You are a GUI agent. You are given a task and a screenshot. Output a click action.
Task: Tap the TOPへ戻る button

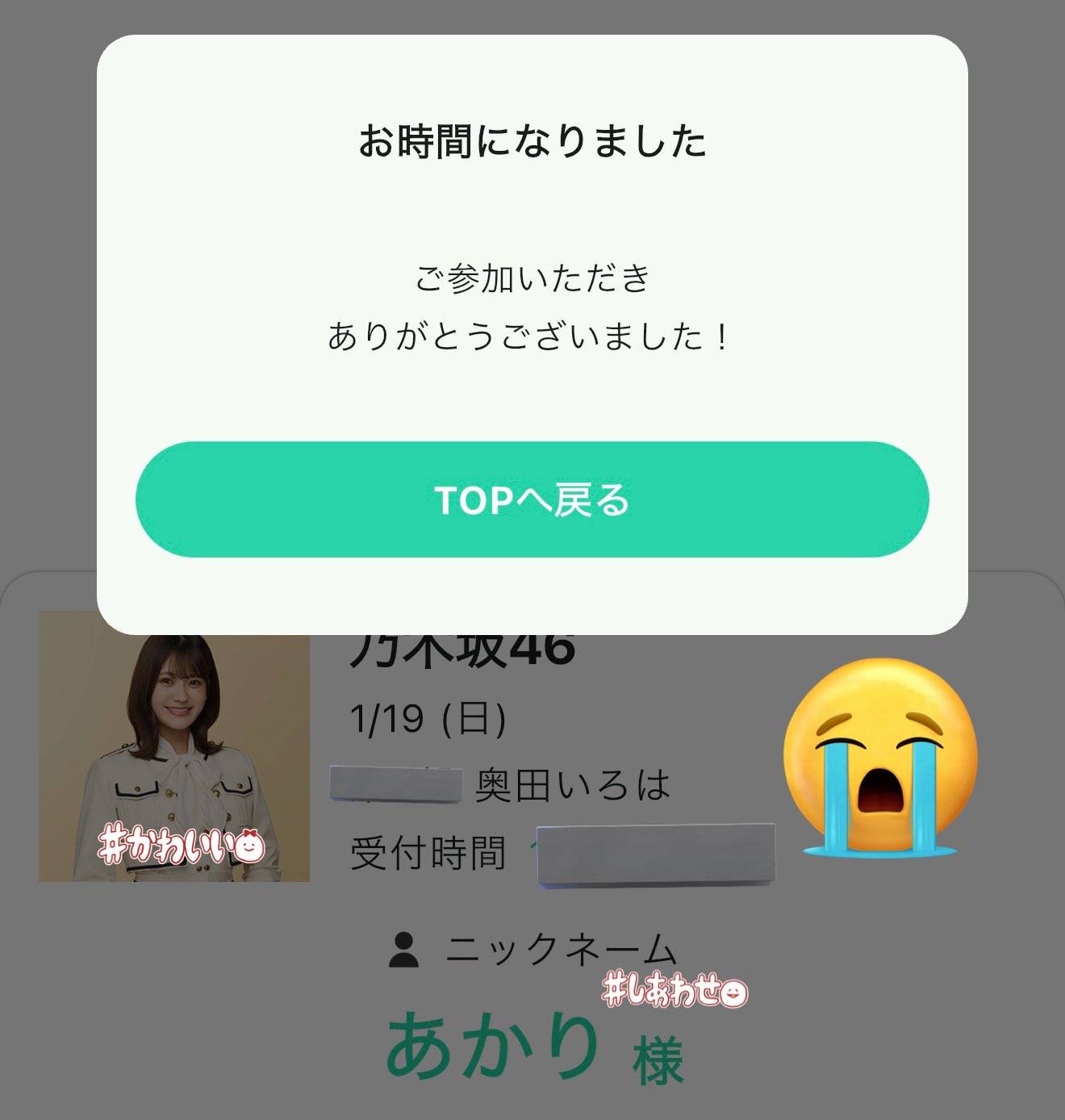(x=532, y=499)
